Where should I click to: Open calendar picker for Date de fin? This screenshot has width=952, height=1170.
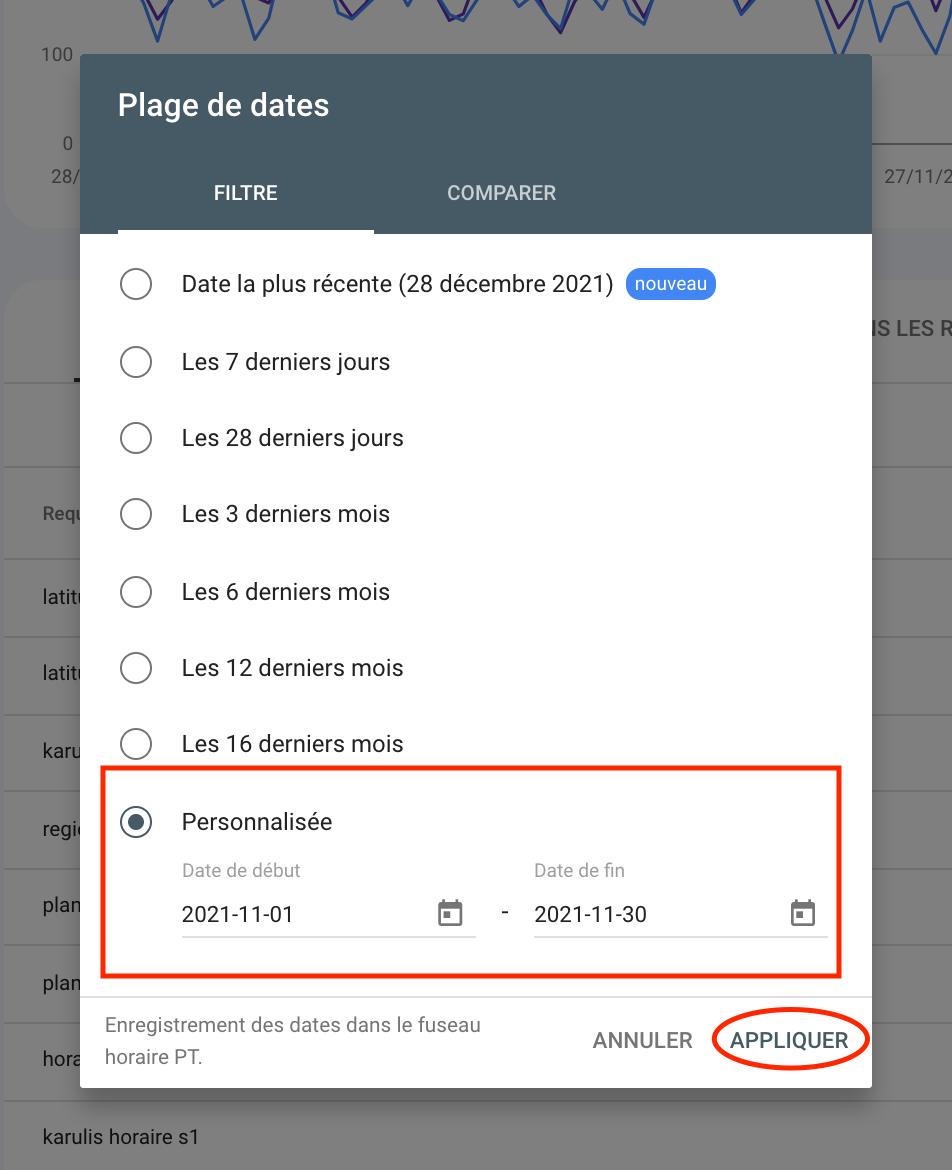coord(803,913)
